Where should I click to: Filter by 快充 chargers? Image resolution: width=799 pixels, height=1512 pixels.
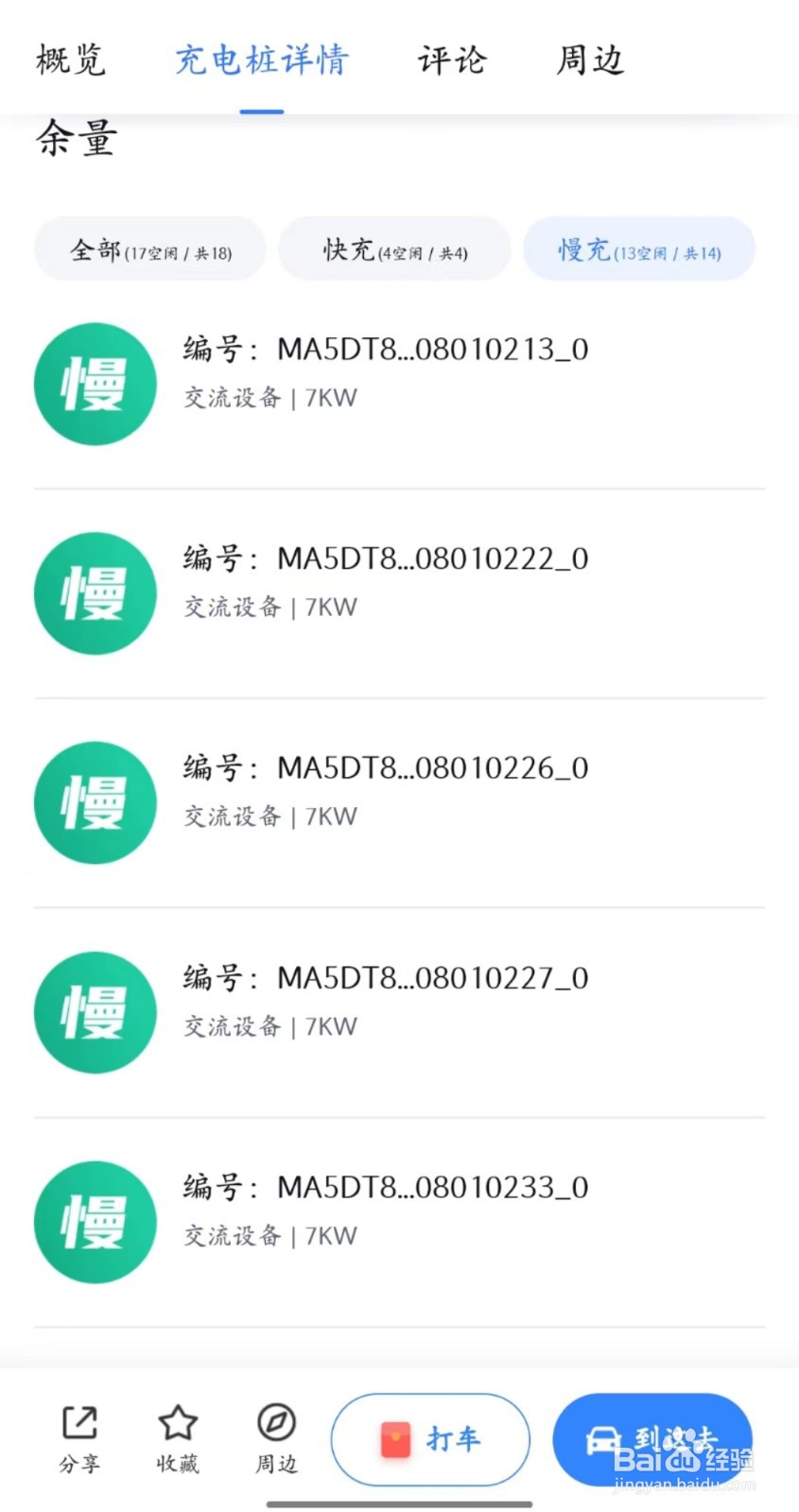click(394, 249)
